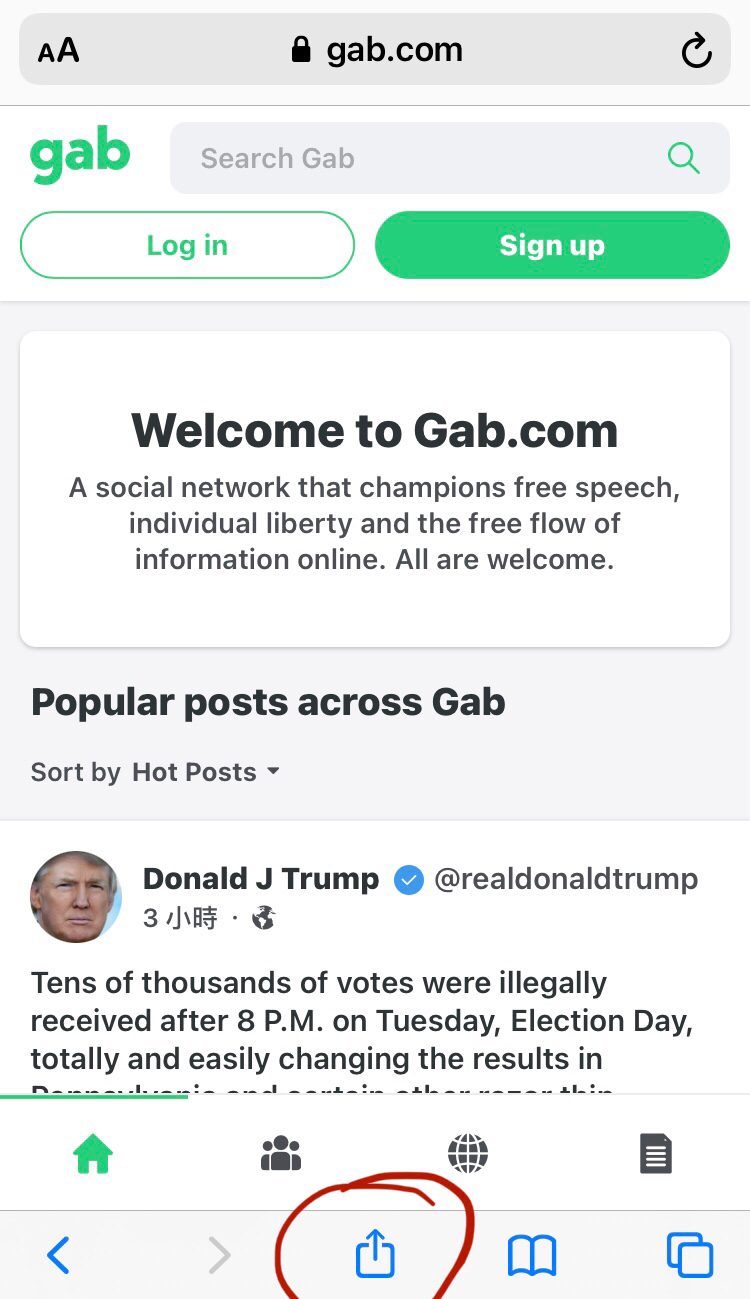Click the Gab logo
Screen dimensions: 750x1299
tap(80, 155)
